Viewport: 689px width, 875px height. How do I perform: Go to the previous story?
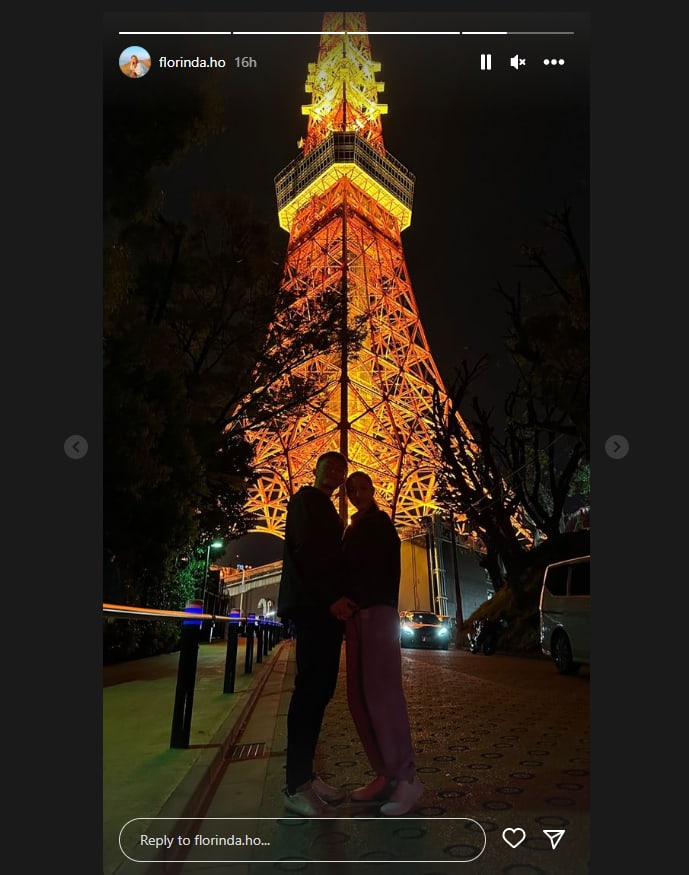pos(76,447)
